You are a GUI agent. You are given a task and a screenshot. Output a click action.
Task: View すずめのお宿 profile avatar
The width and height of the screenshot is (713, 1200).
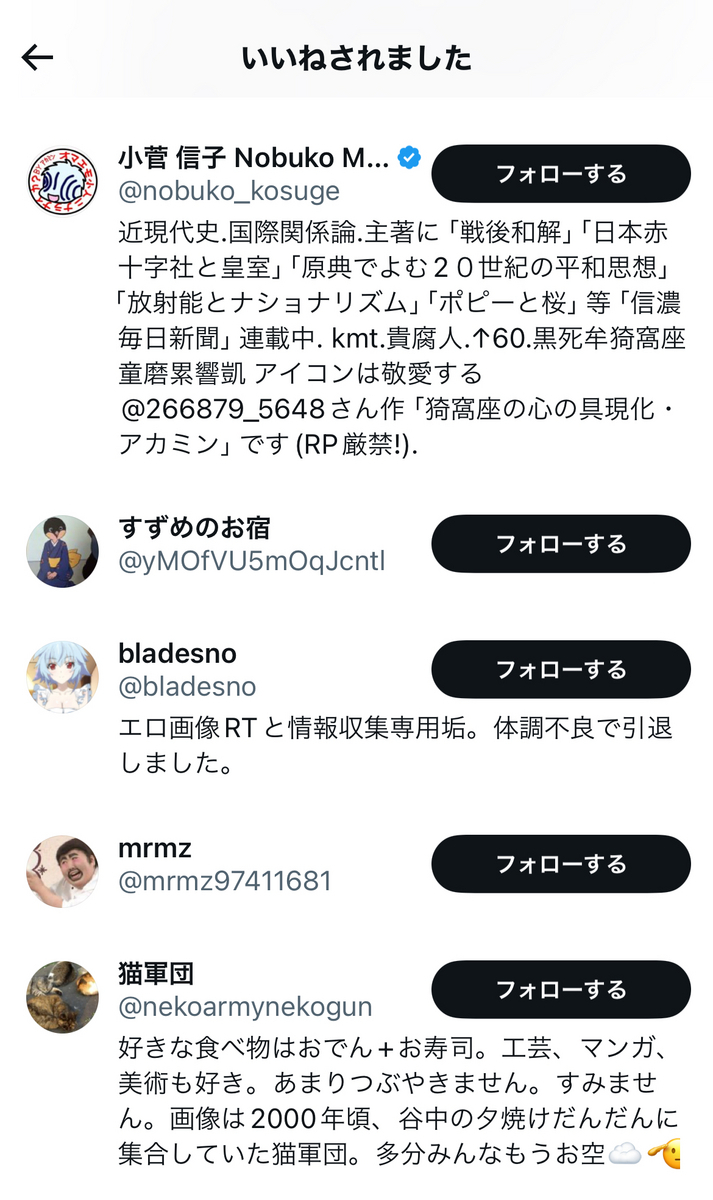62,552
